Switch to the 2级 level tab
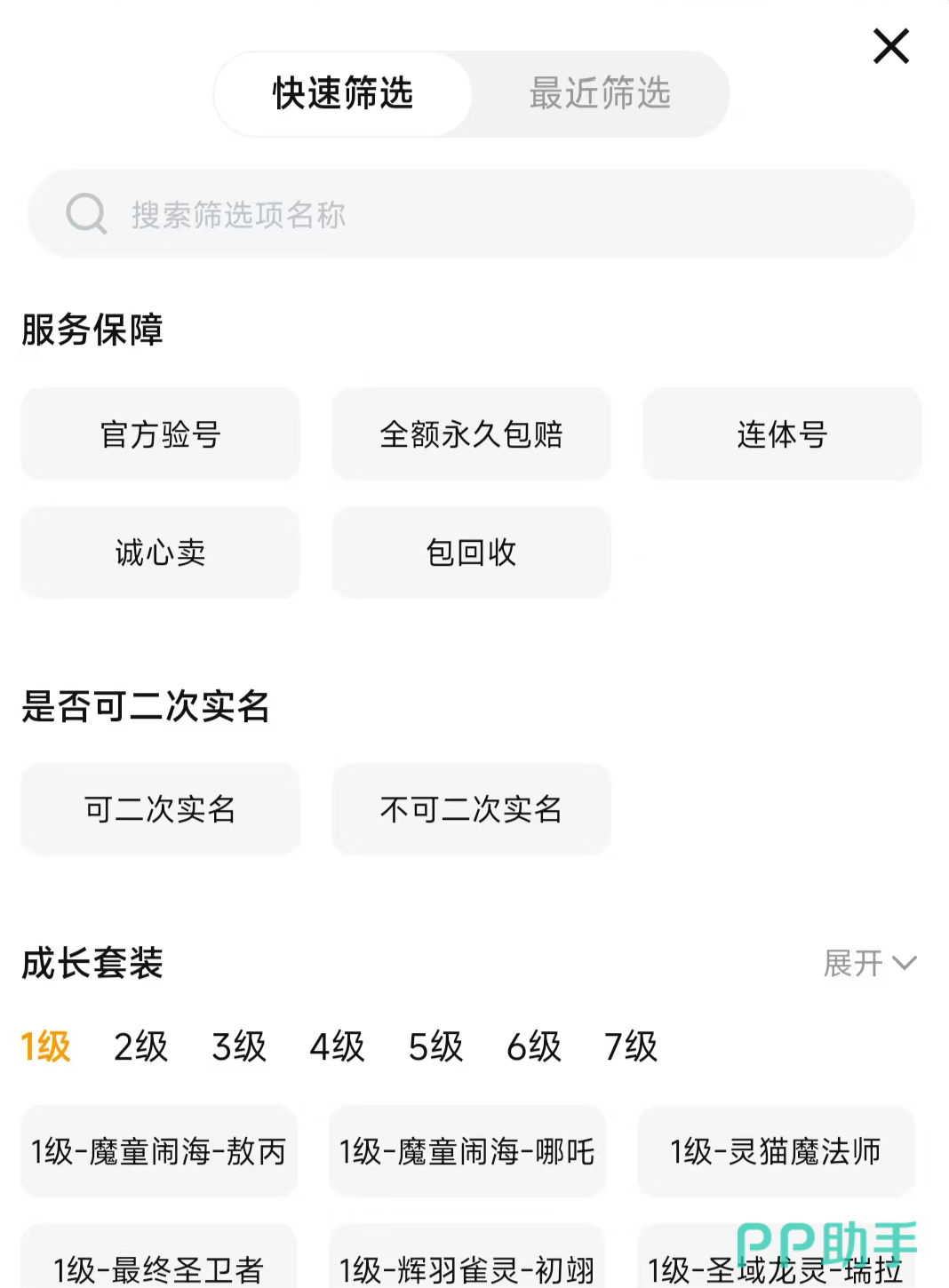The height and width of the screenshot is (1288, 949). [140, 1046]
